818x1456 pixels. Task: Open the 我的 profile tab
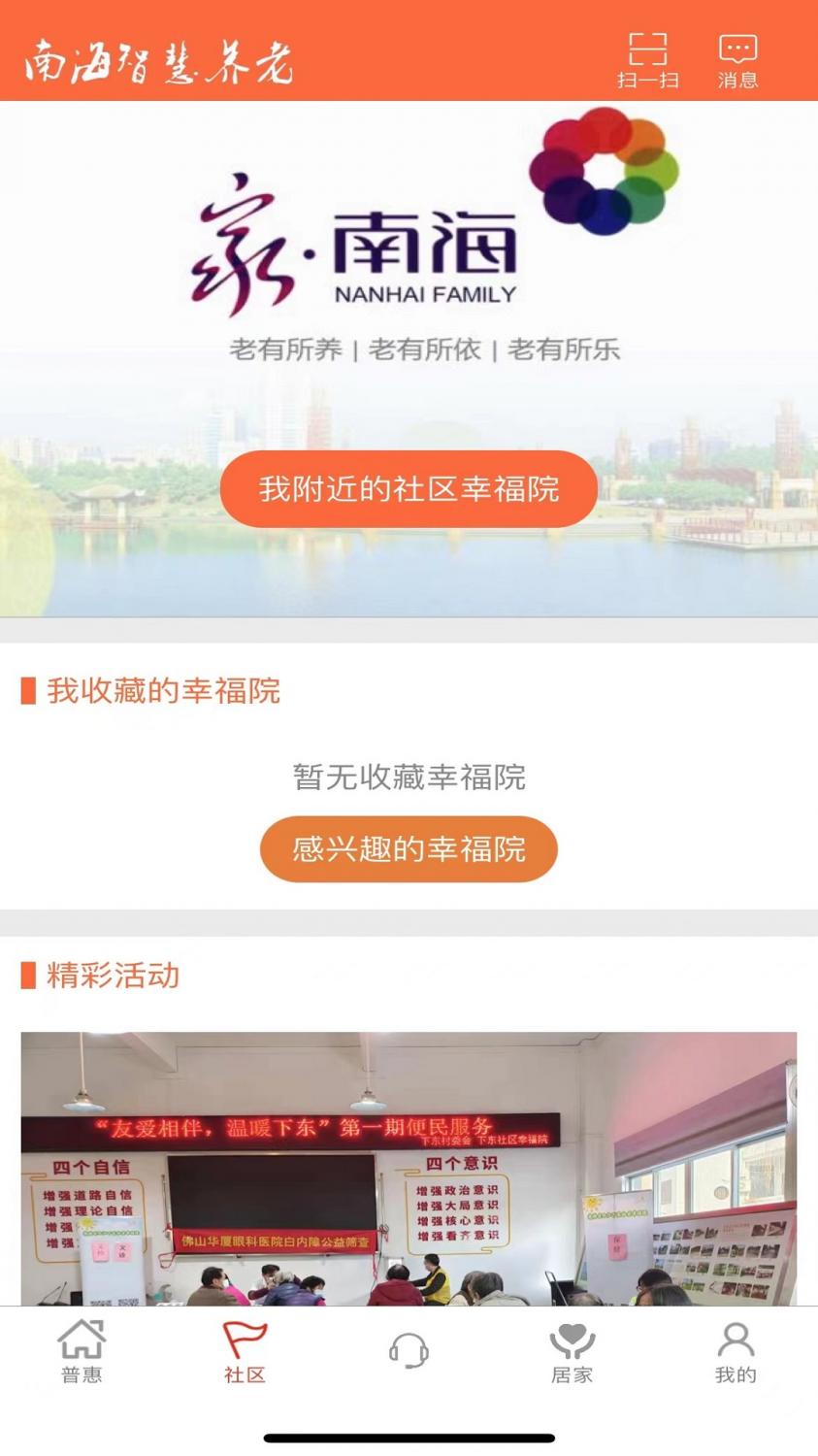[x=736, y=1351]
